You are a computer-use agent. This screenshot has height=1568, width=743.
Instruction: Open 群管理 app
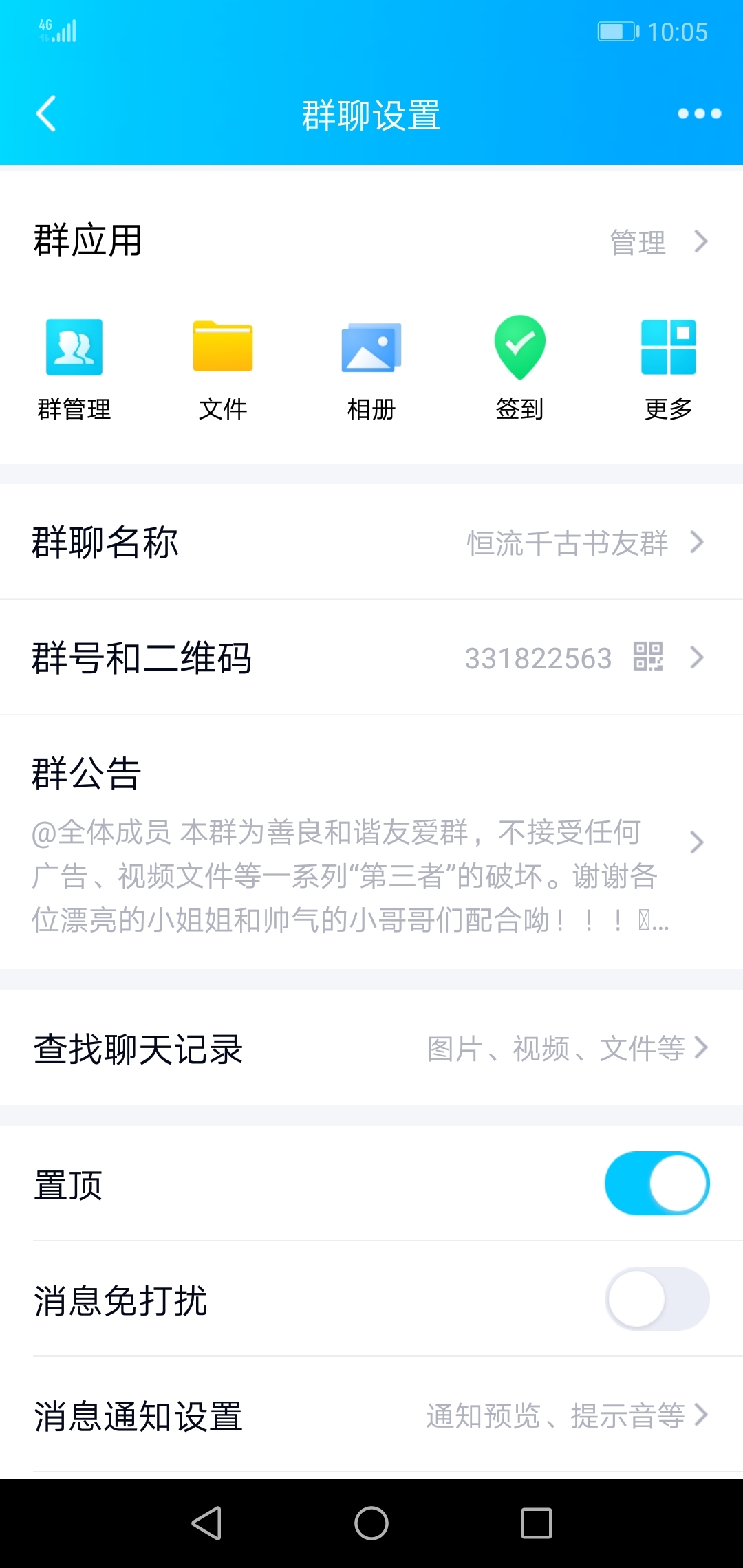pyautogui.click(x=74, y=369)
